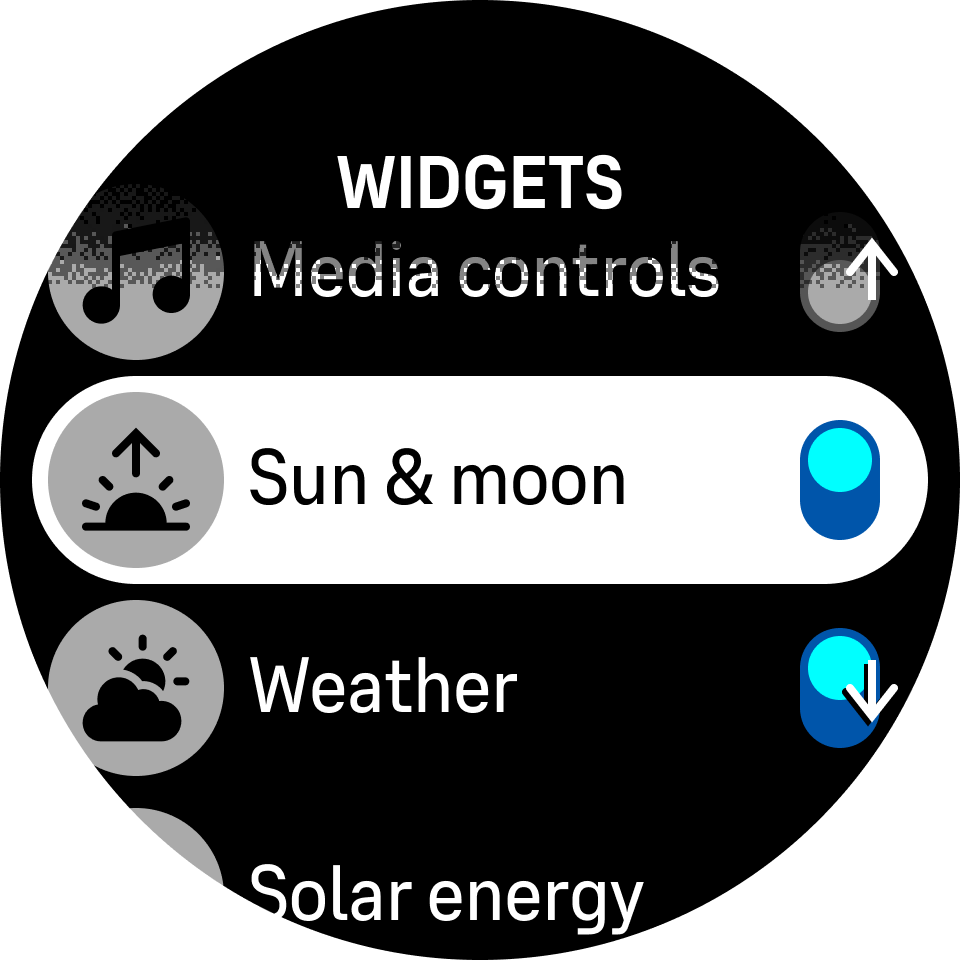Viewport: 960px width, 960px height.
Task: Enable the Media controls widget toggle
Action: [x=839, y=274]
